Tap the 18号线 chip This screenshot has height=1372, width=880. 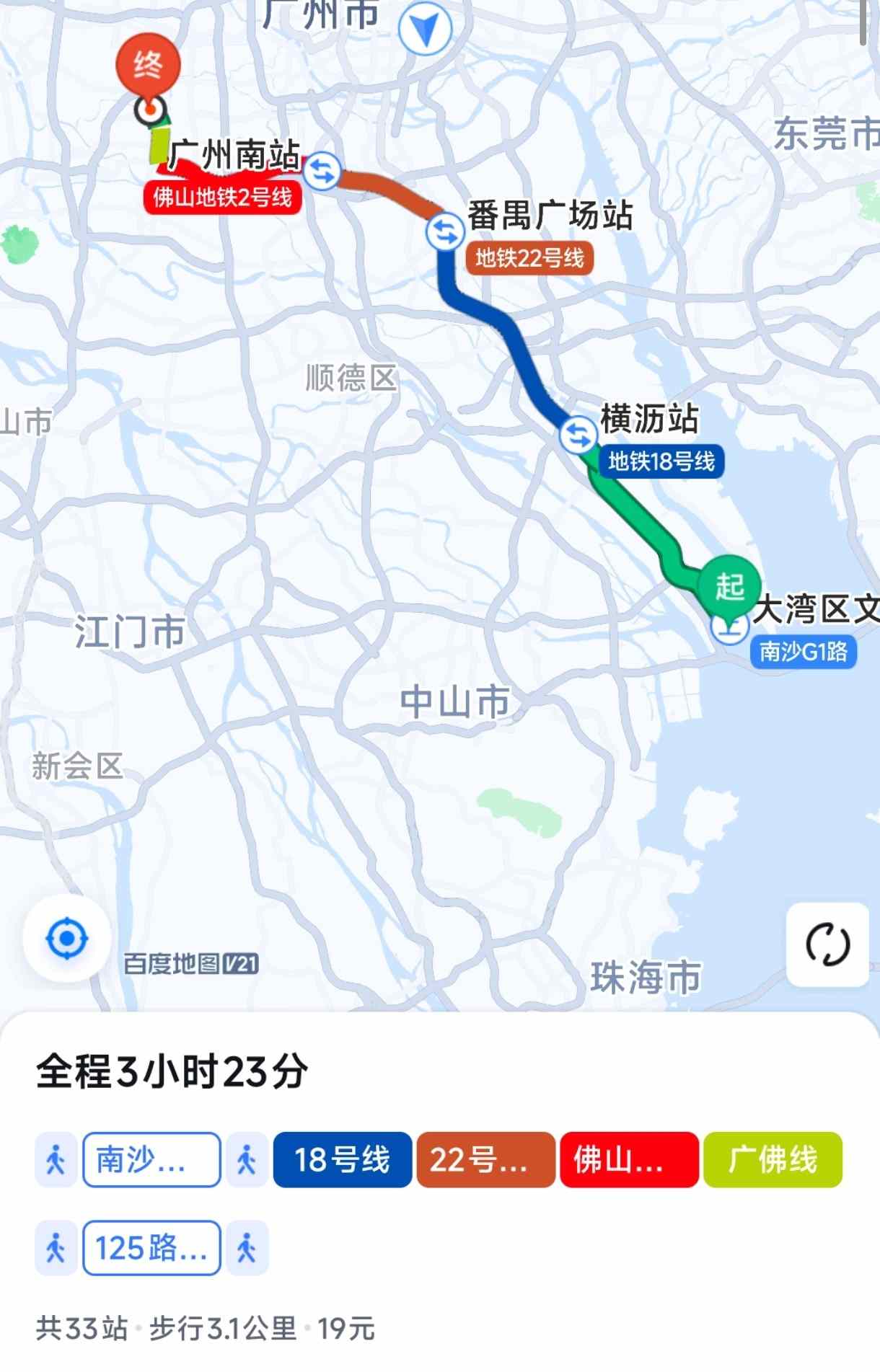coord(342,1160)
